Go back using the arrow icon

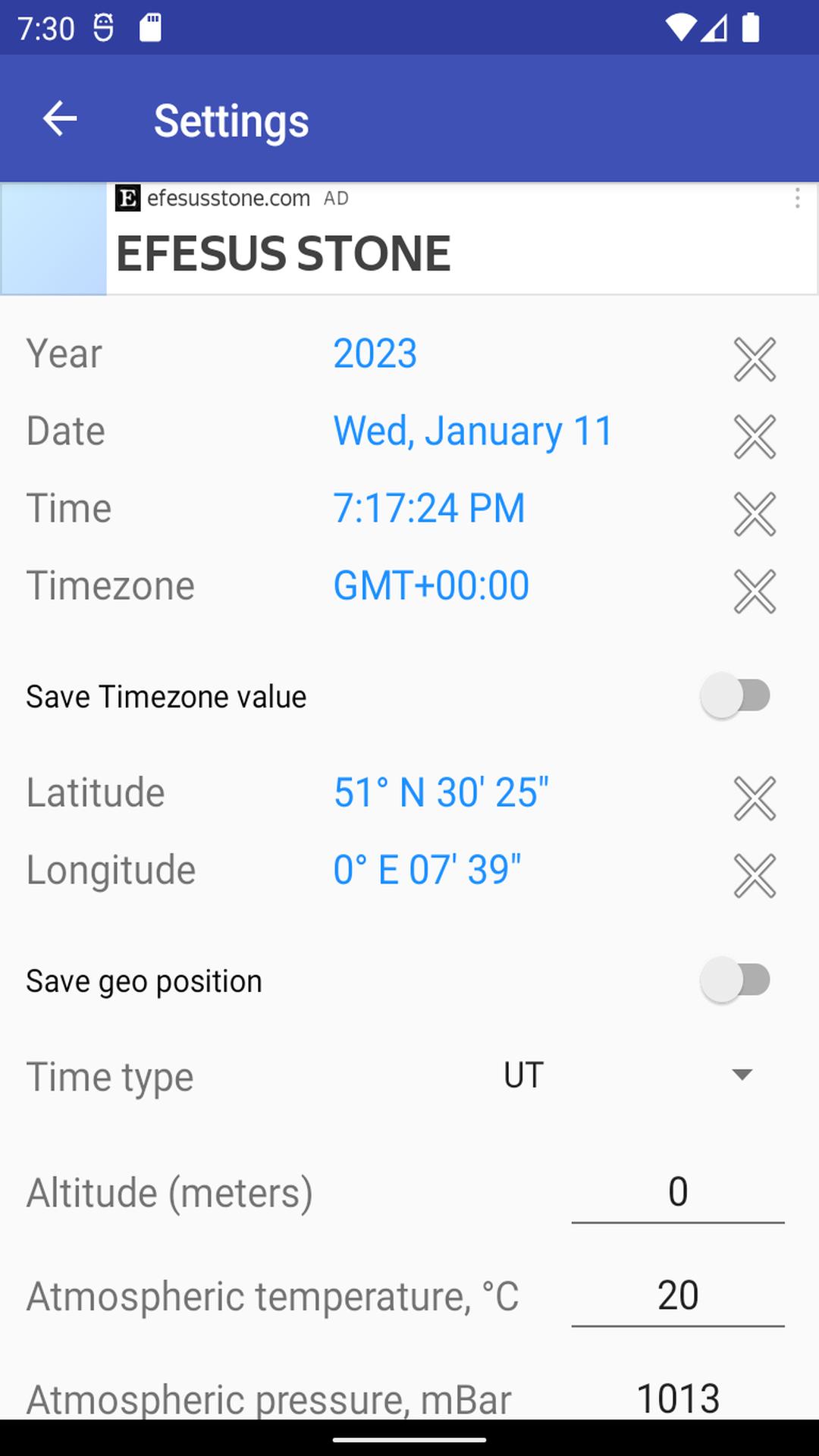pyautogui.click(x=60, y=119)
